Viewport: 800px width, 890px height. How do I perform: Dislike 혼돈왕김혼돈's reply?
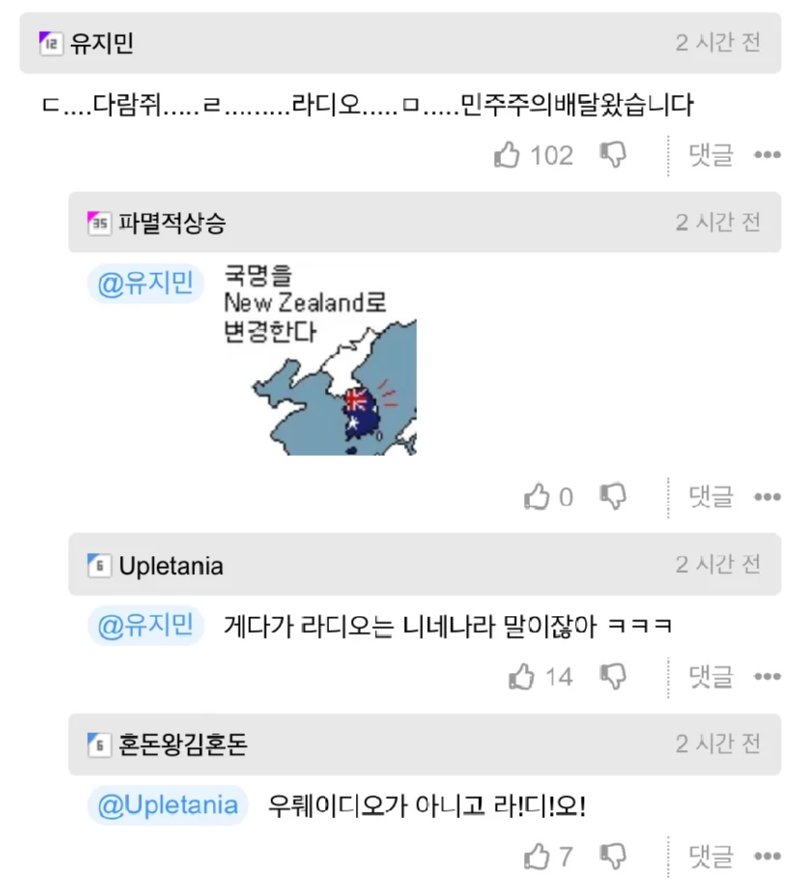pyautogui.click(x=612, y=856)
